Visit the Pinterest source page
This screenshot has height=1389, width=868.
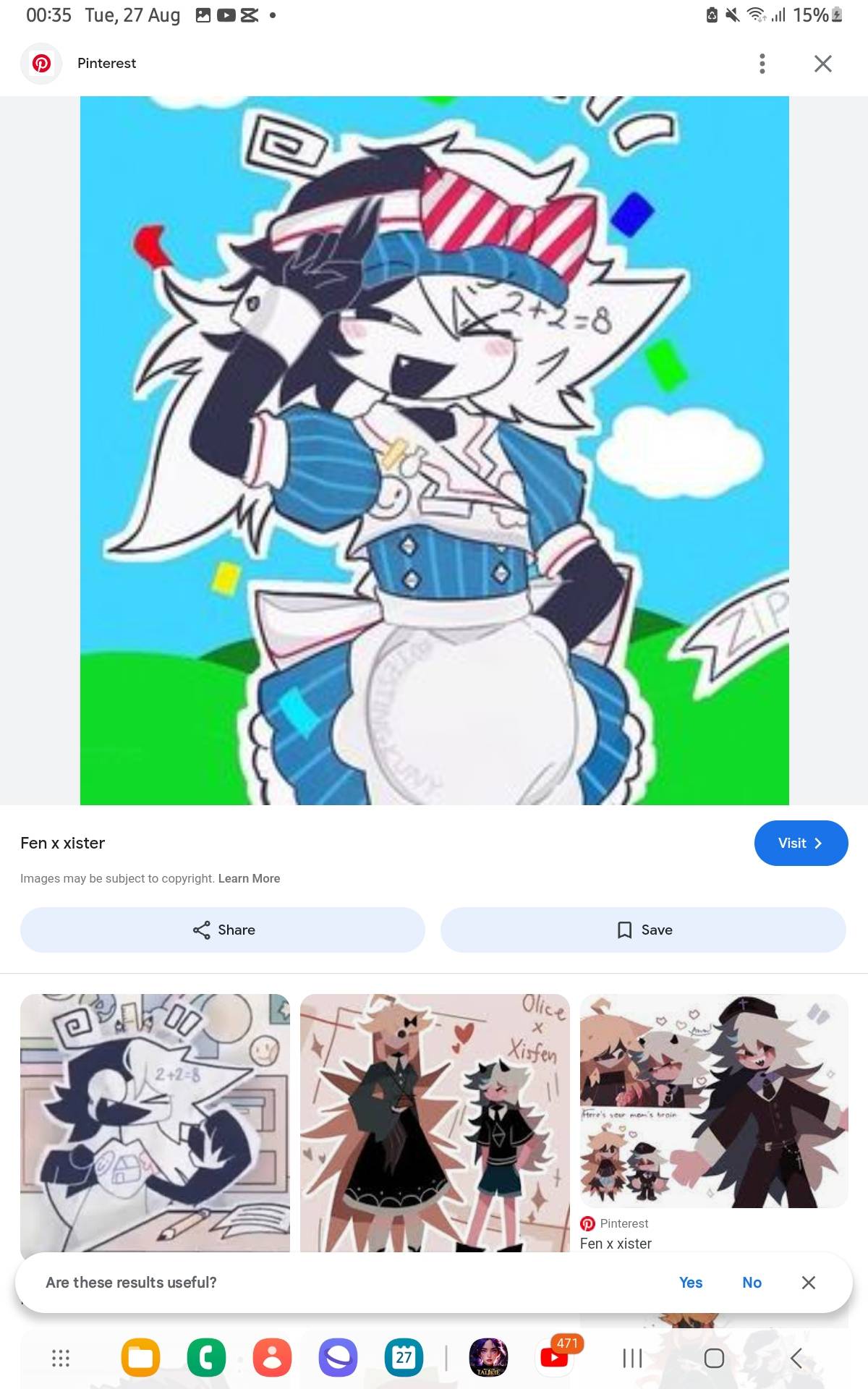click(800, 843)
